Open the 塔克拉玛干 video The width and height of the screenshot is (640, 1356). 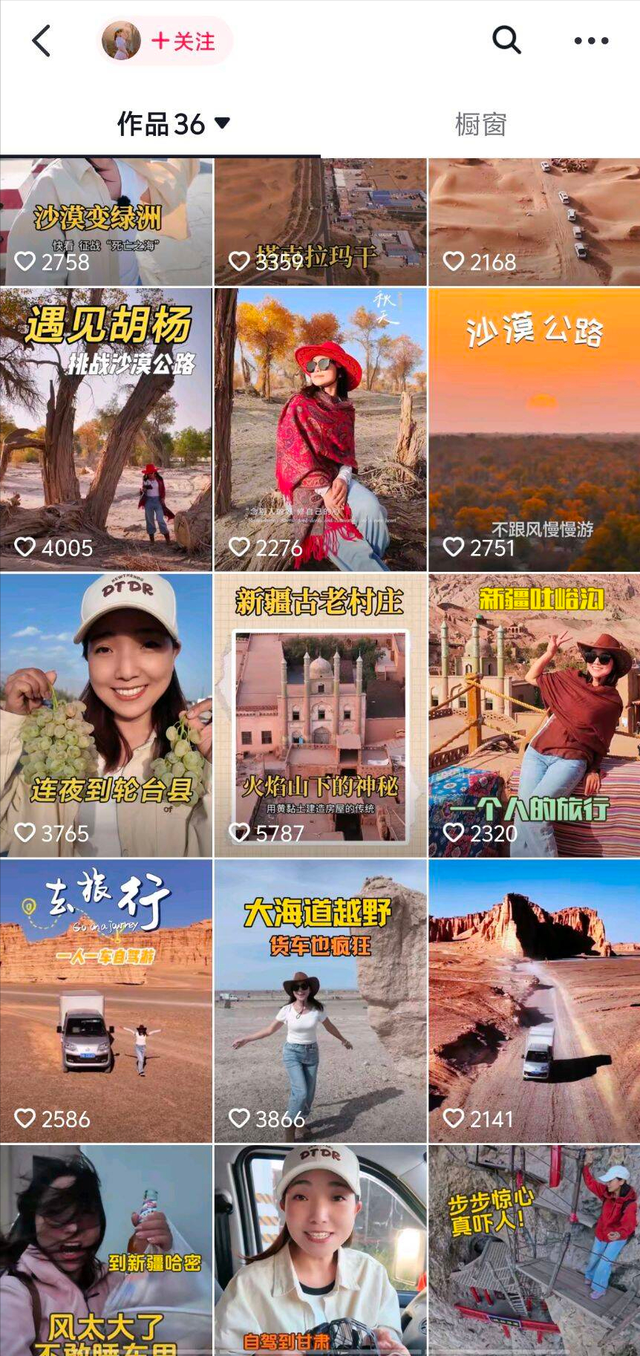(320, 222)
